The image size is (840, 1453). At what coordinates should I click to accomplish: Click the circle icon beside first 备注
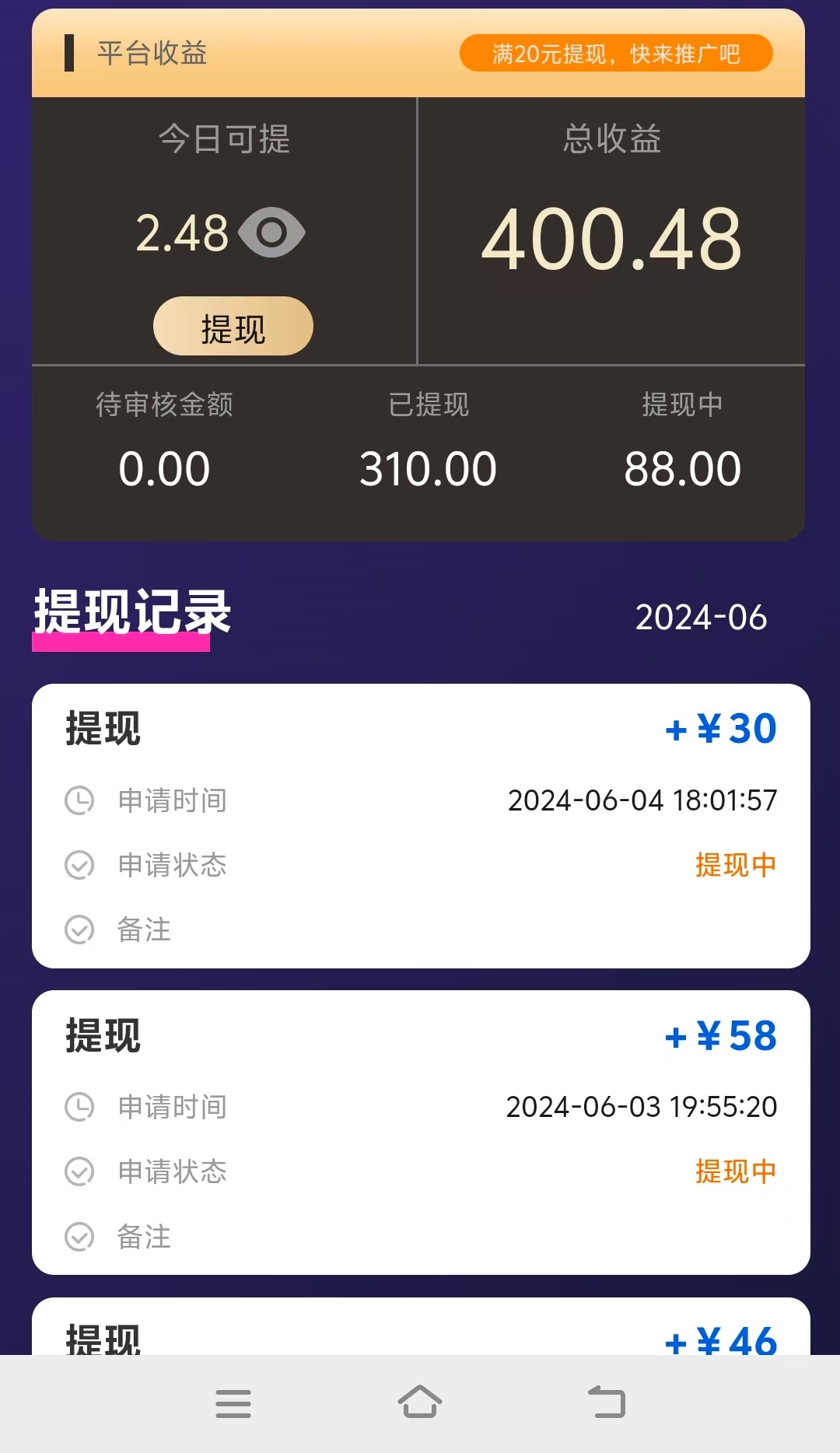click(x=79, y=930)
